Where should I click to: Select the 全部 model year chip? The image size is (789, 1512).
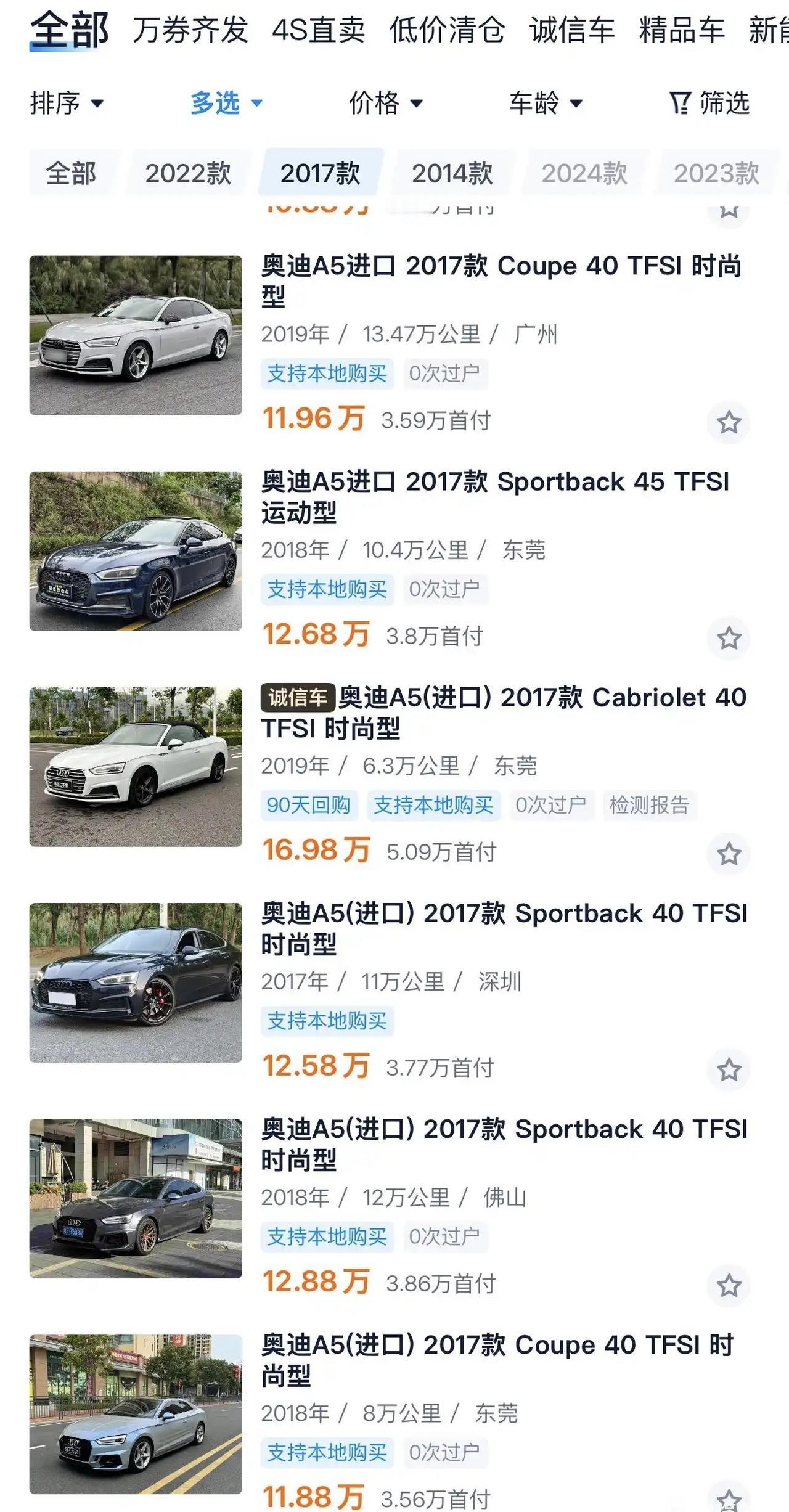(x=71, y=173)
